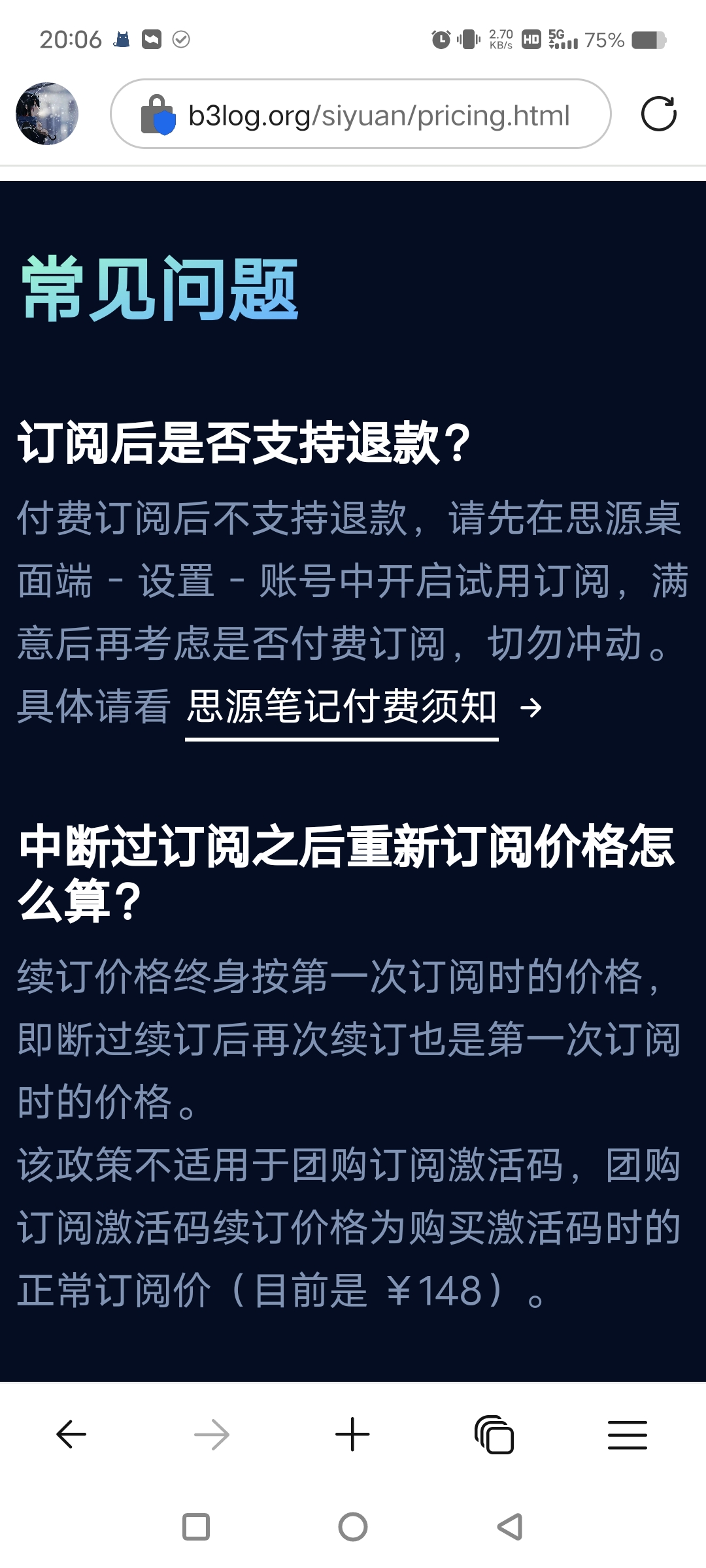Tap the checkmark notification icon
Screen dimensions: 706x1568
point(181,41)
